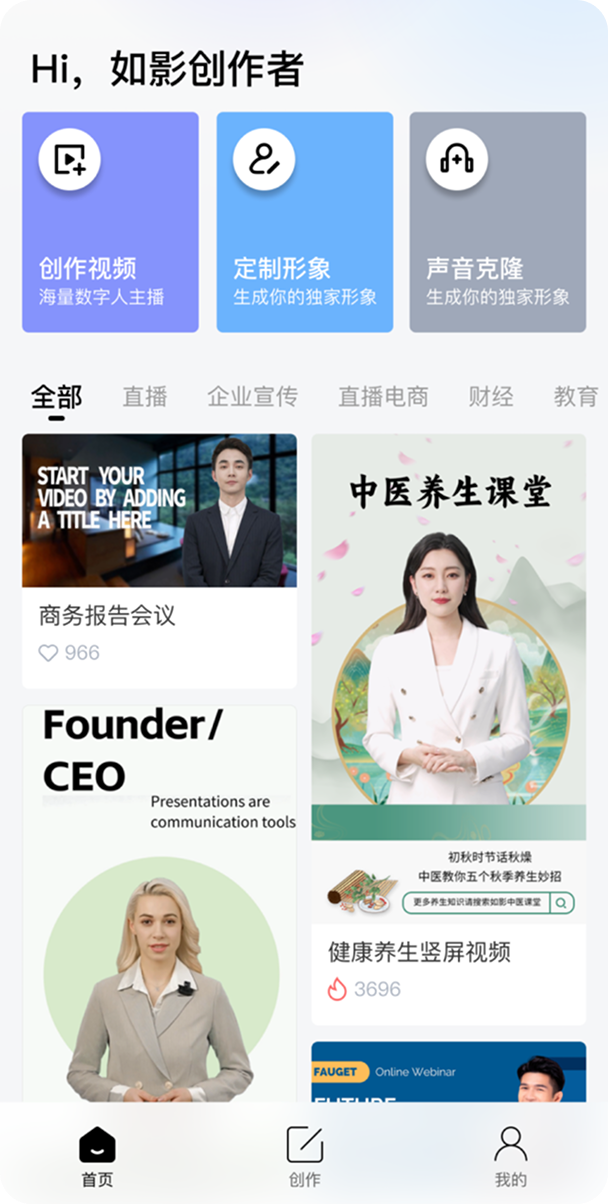This screenshot has height=1204, width=608.
Task: Open the 创作视频 card
Action: pyautogui.click(x=110, y=222)
